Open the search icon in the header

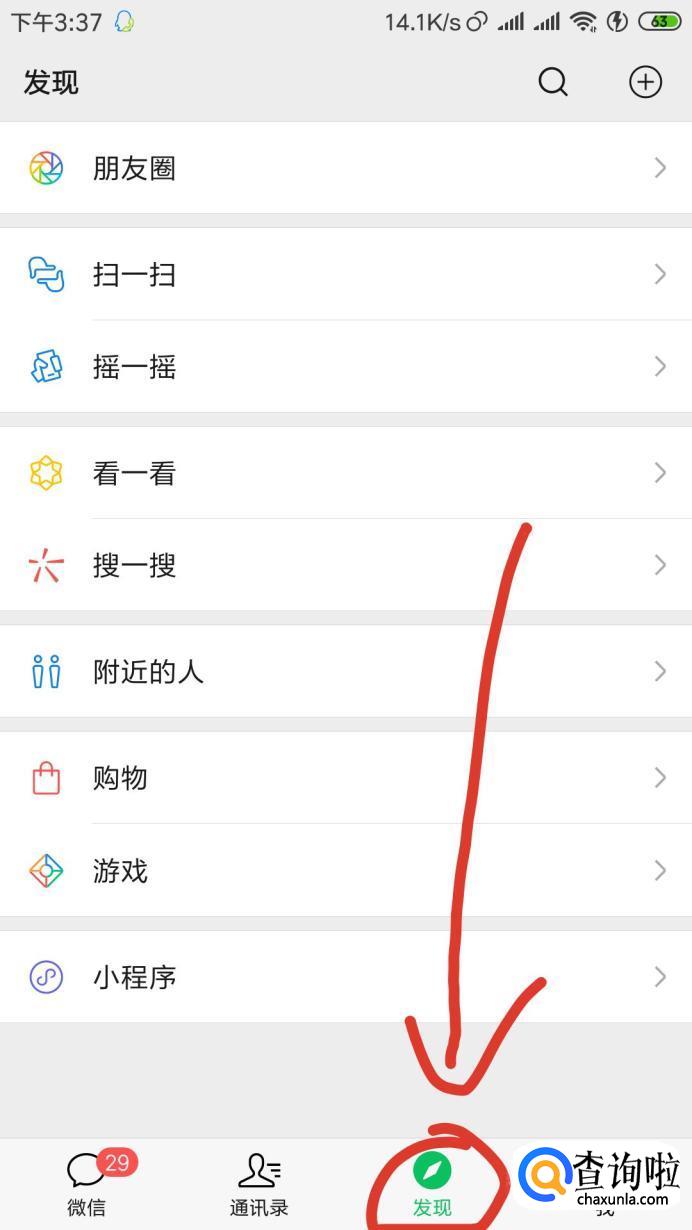tap(553, 82)
